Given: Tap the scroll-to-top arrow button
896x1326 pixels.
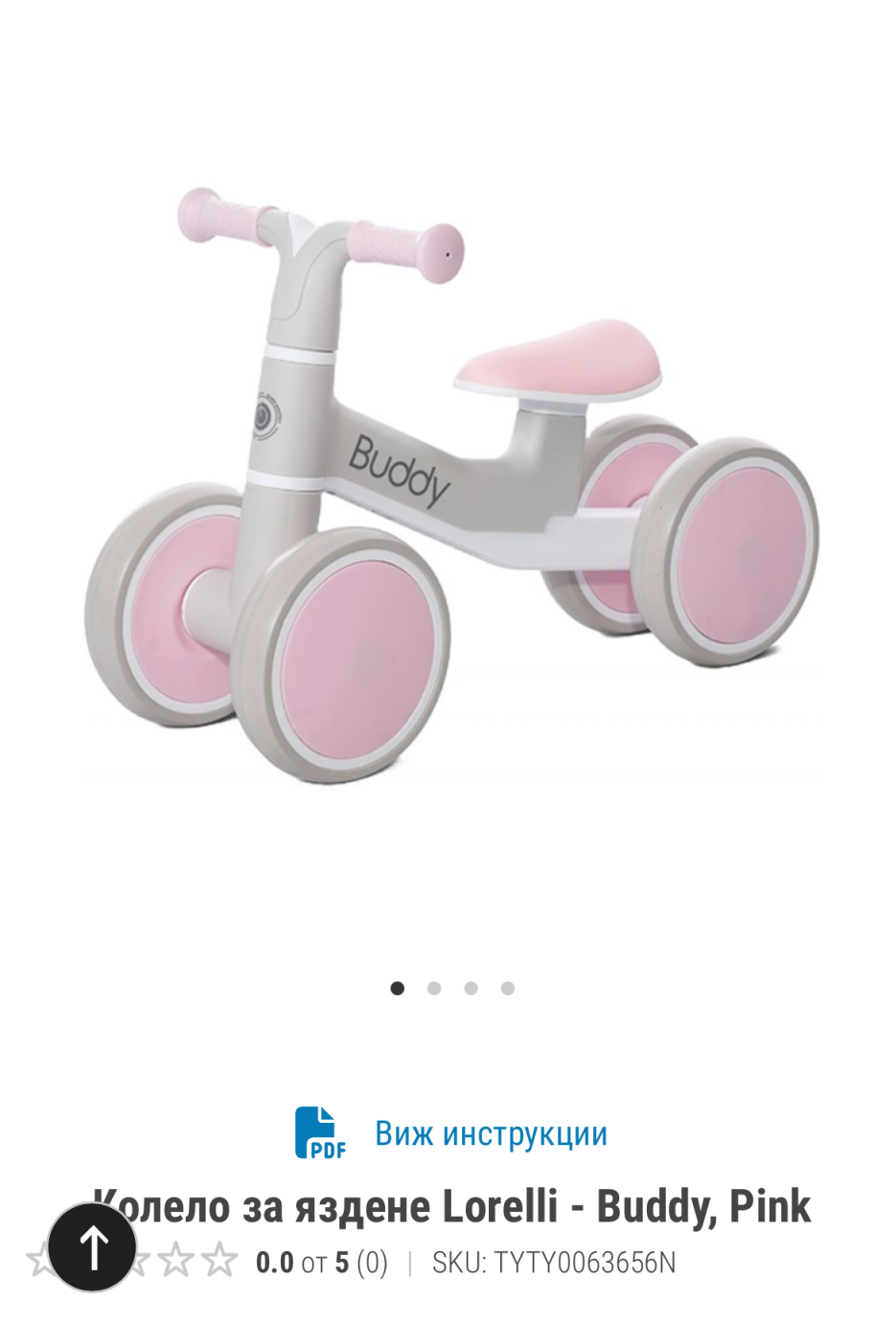Looking at the screenshot, I should [x=93, y=1246].
